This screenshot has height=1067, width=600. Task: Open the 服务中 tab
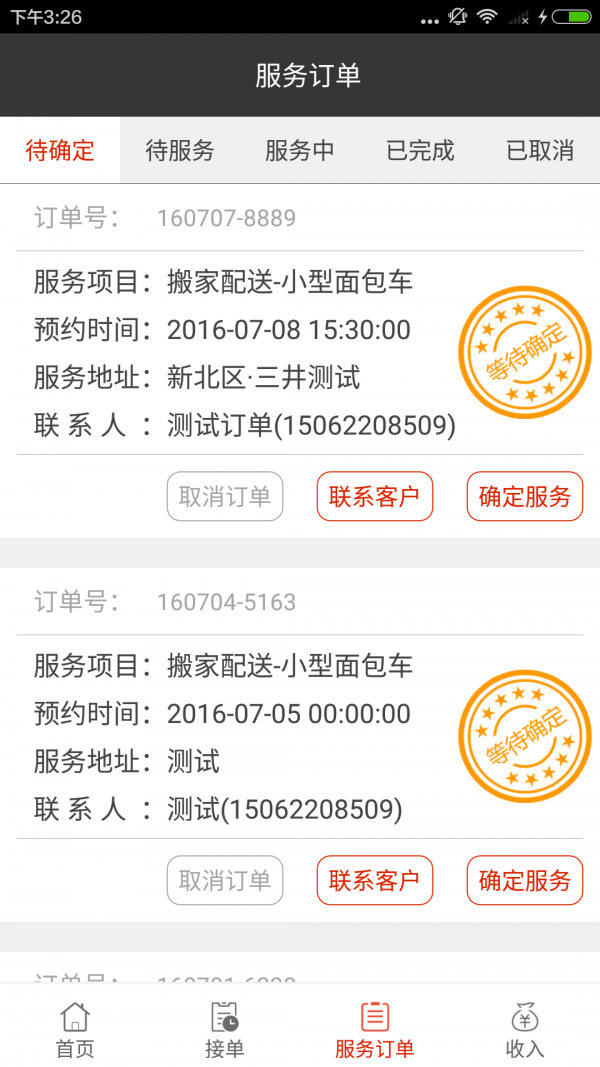point(300,151)
